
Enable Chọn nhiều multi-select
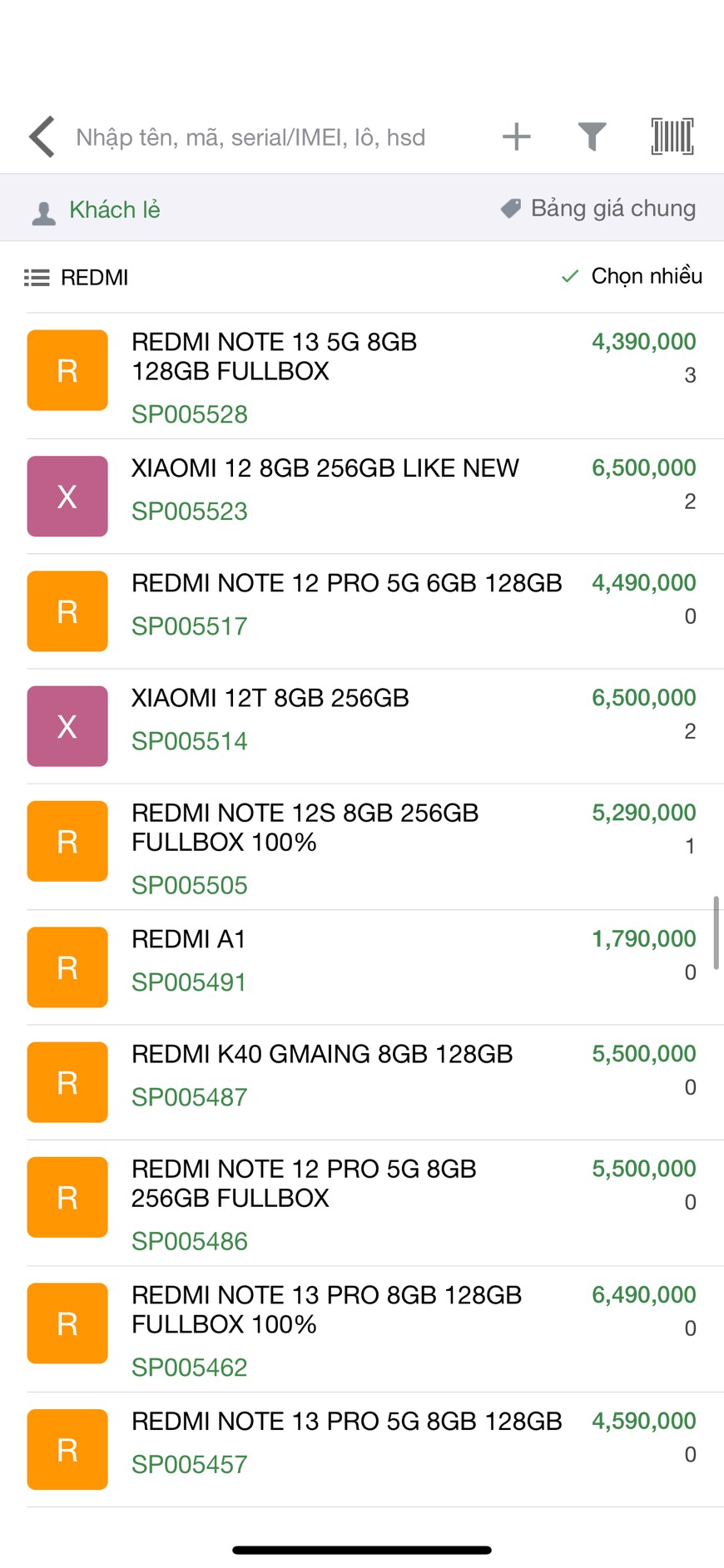pos(632,276)
